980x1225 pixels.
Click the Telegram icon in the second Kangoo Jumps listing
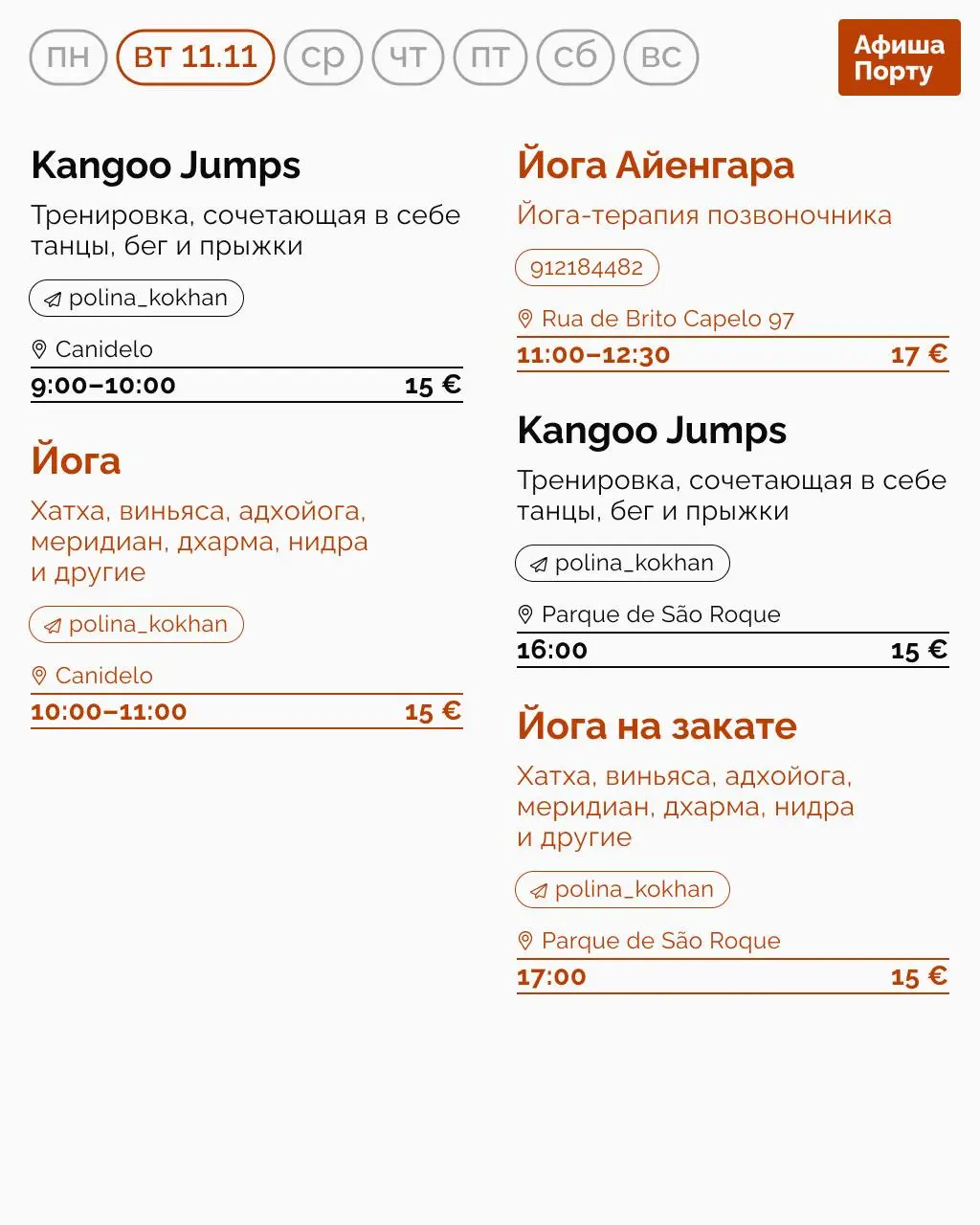coord(537,563)
